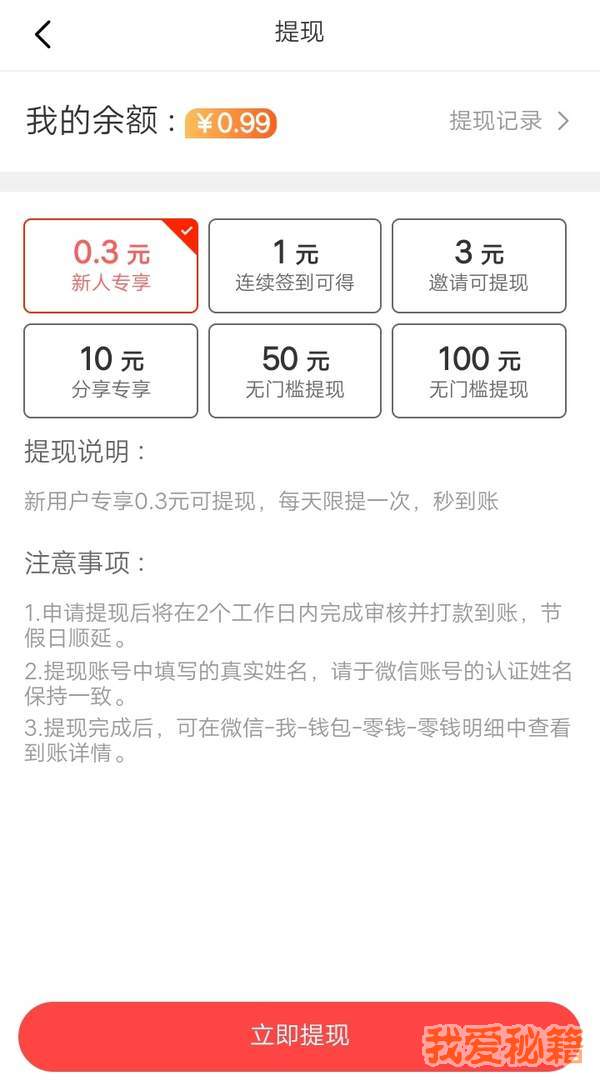Open 提现记录 withdrawal history

(x=508, y=122)
